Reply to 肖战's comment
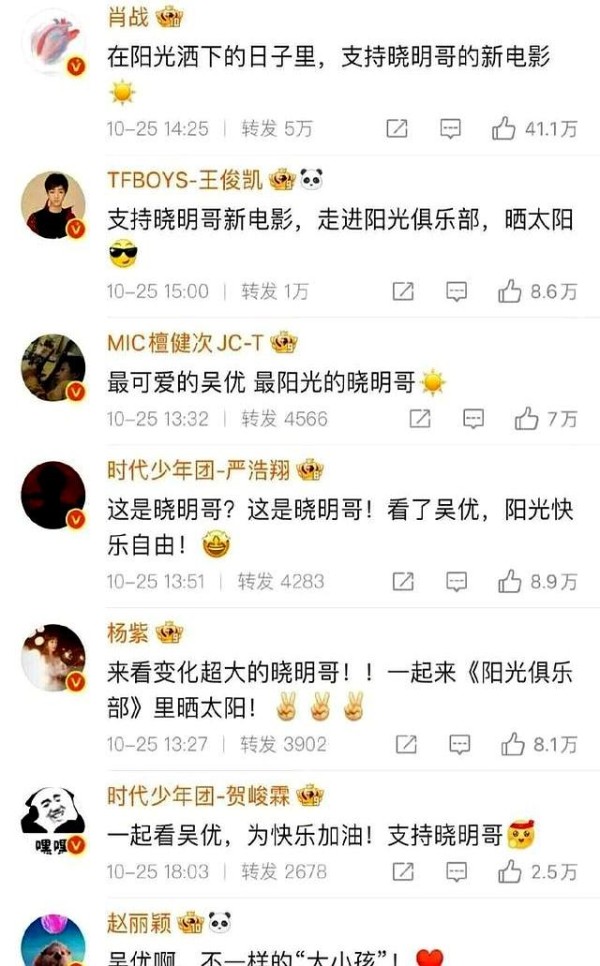 click(451, 128)
